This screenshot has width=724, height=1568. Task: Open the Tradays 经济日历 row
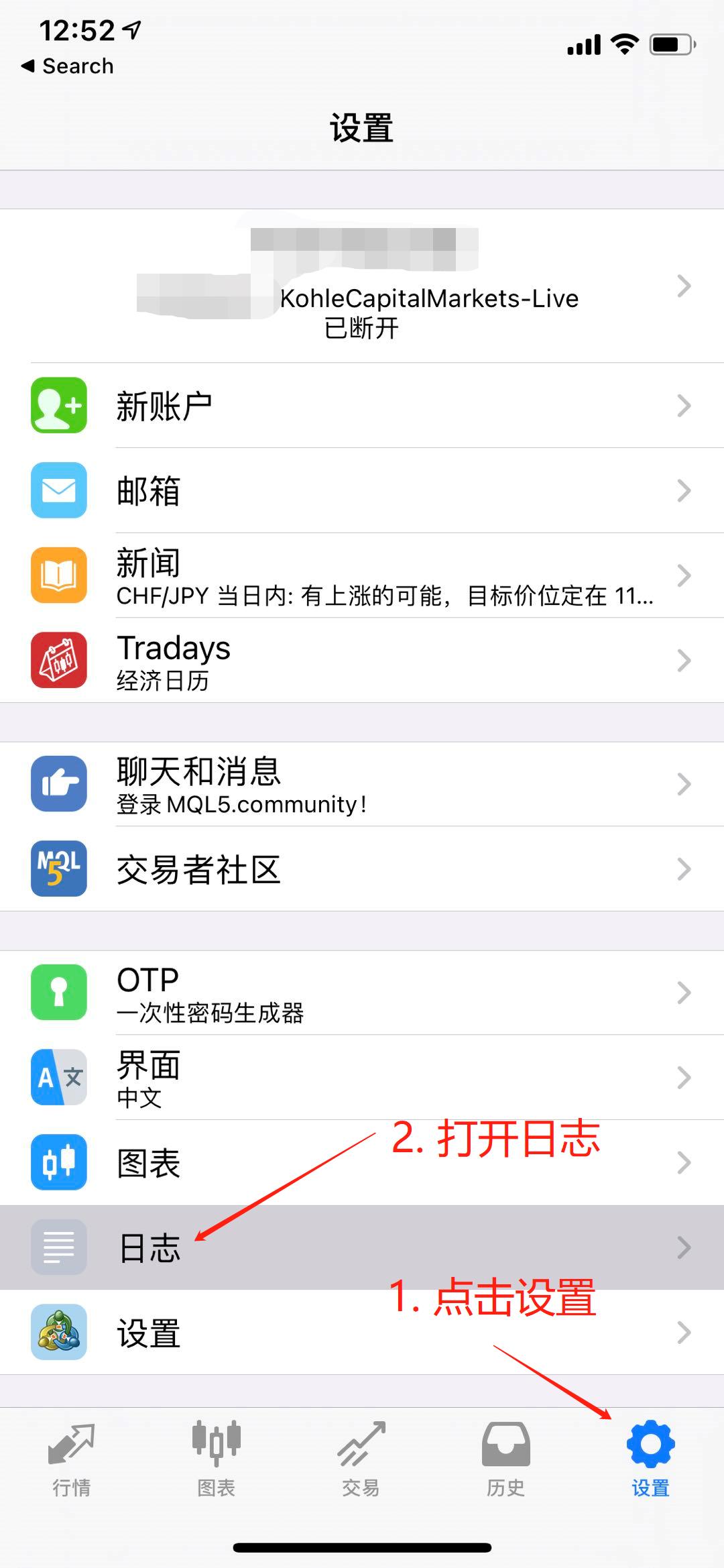tap(362, 661)
